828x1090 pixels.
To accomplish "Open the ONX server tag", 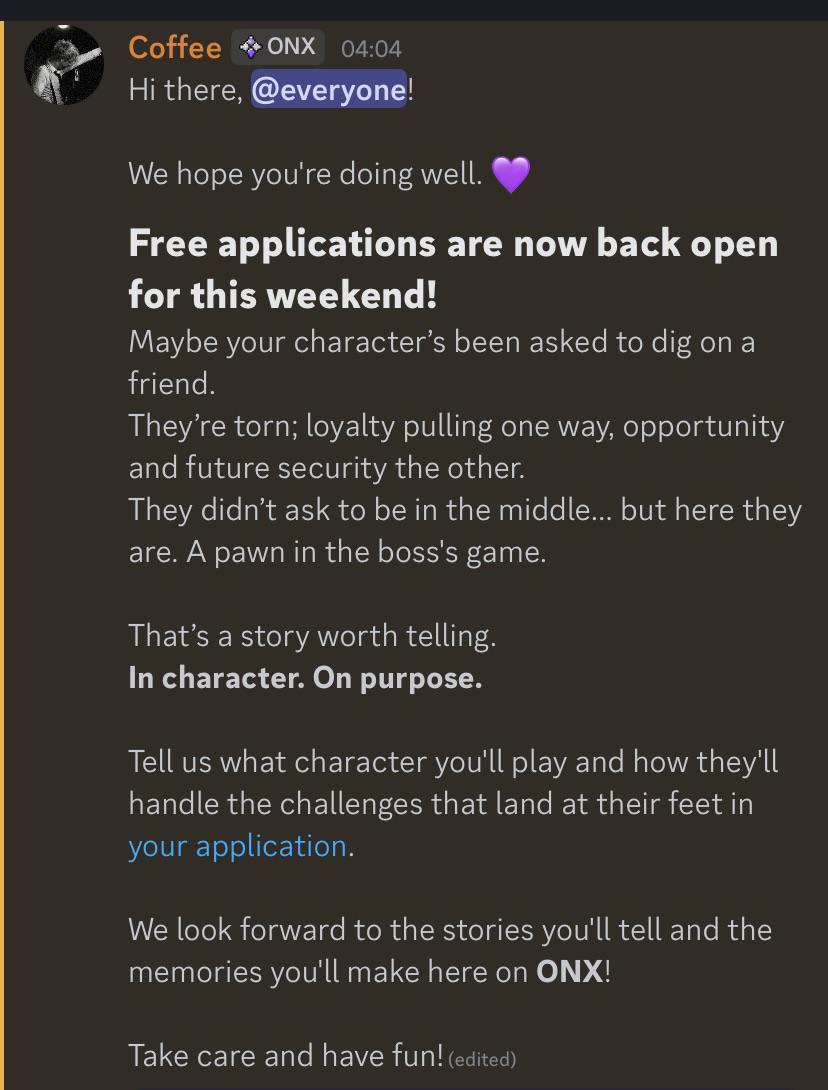I will tap(278, 47).
